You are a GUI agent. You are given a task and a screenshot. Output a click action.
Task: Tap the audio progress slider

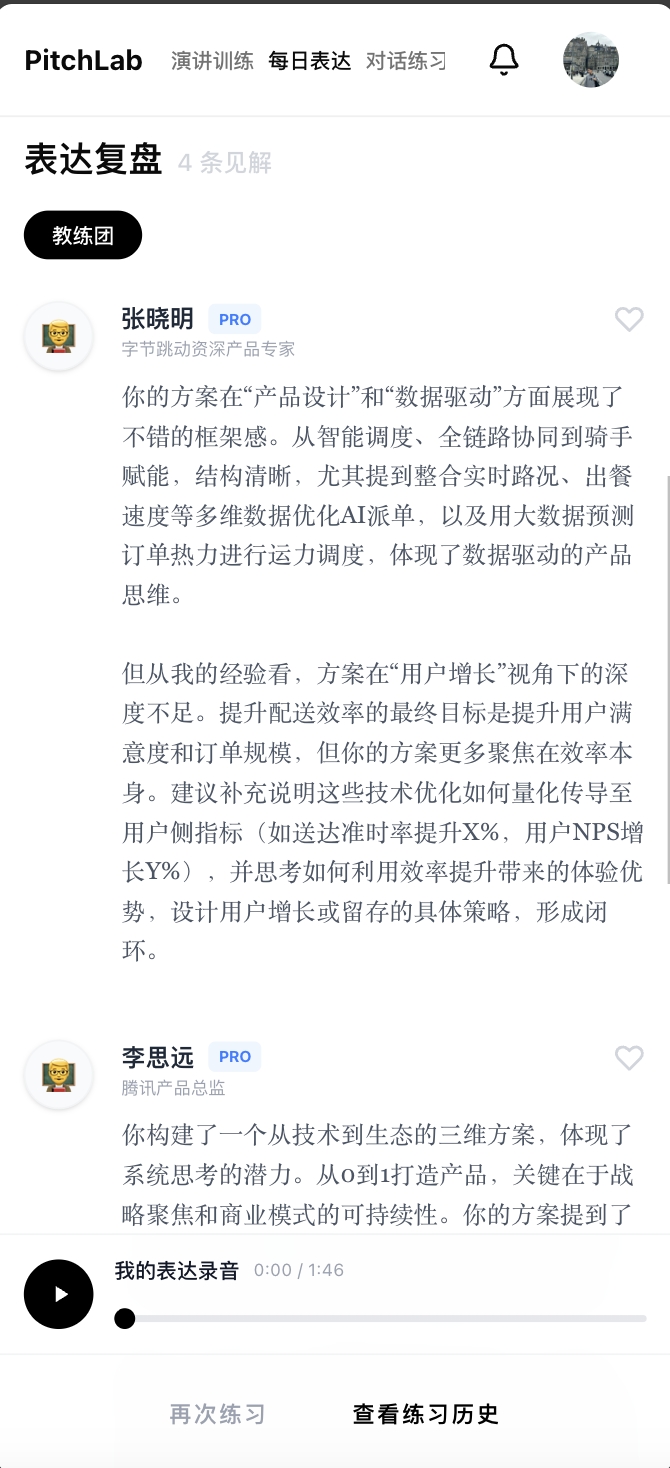(381, 1318)
